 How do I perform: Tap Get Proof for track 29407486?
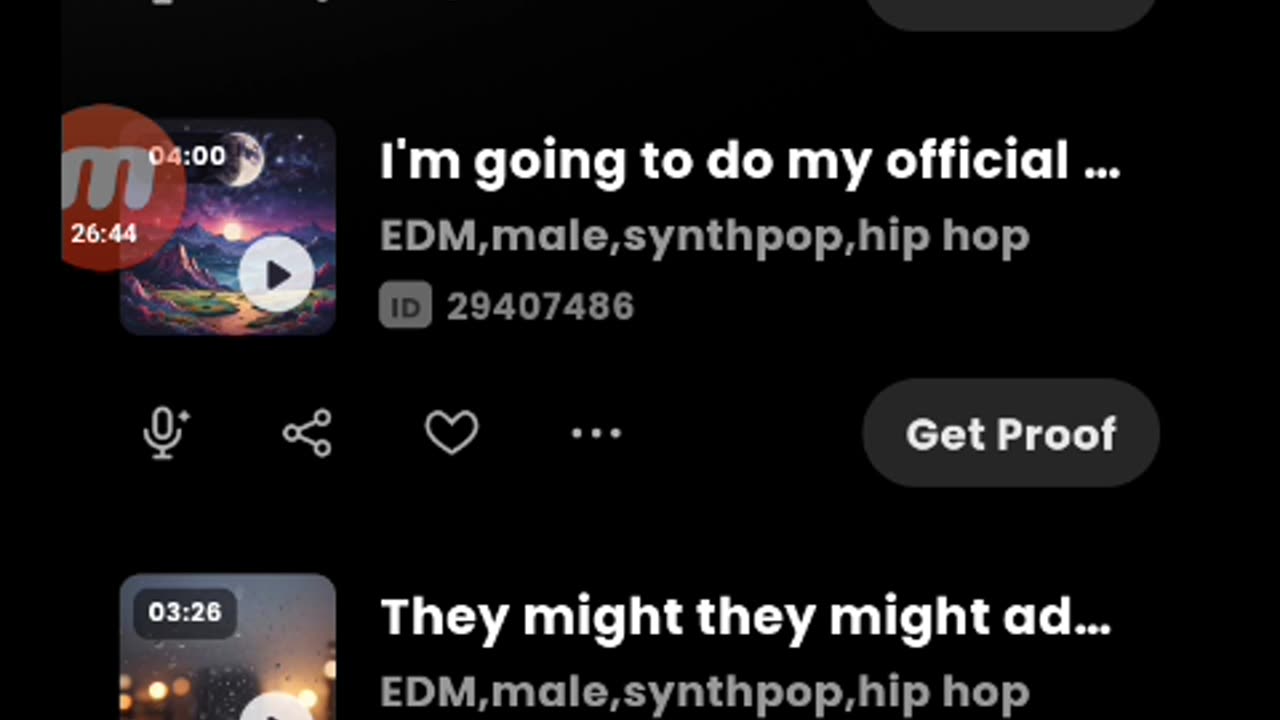click(x=1010, y=433)
